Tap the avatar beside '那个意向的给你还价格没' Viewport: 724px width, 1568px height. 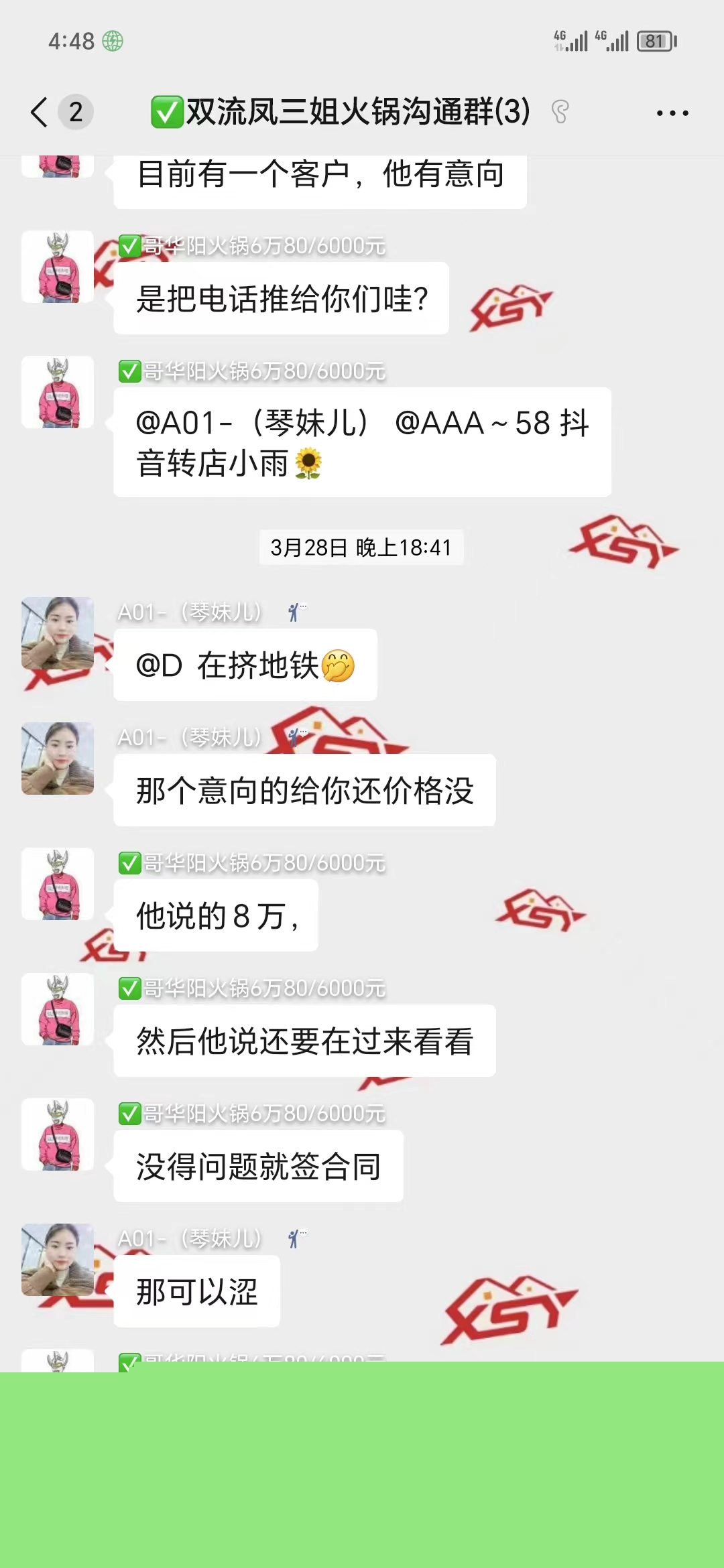tap(58, 759)
